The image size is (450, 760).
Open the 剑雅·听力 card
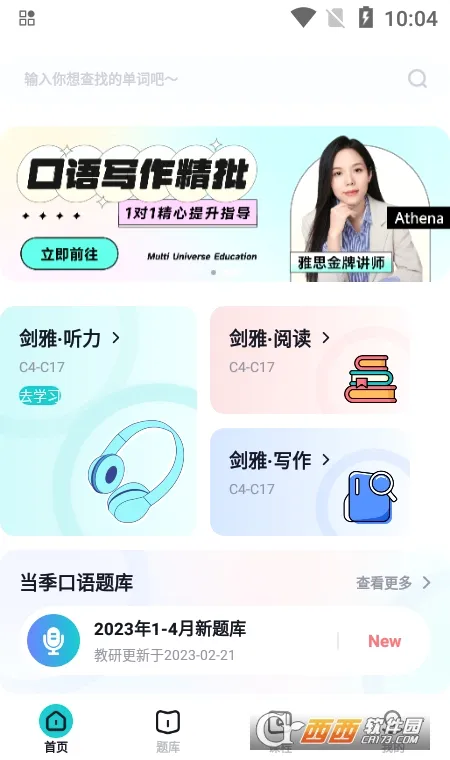tap(98, 421)
